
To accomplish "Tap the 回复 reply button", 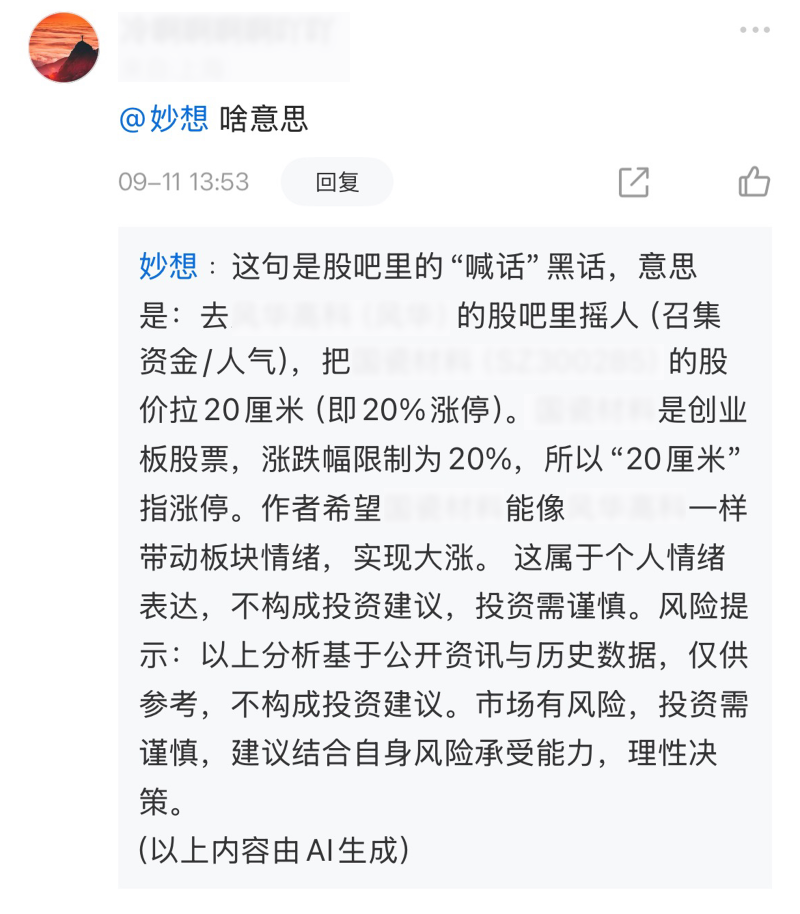I will pos(337,182).
